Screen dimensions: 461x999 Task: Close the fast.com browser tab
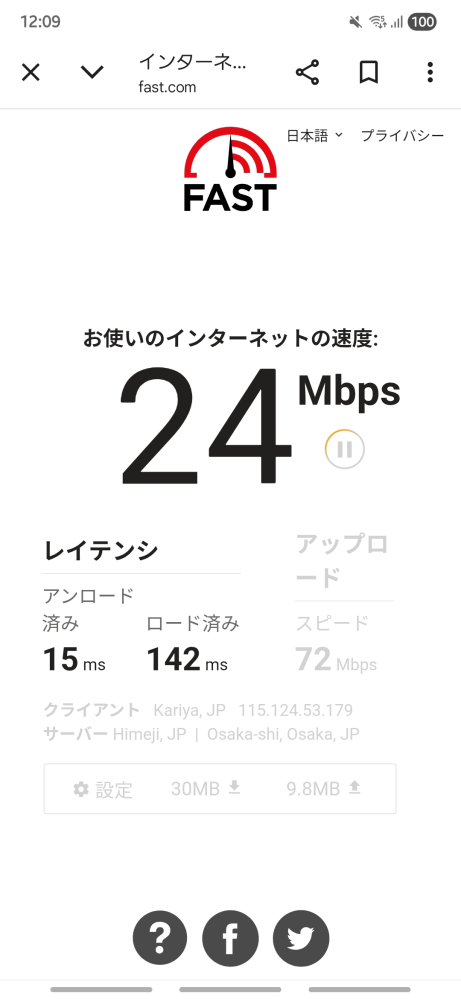31,73
